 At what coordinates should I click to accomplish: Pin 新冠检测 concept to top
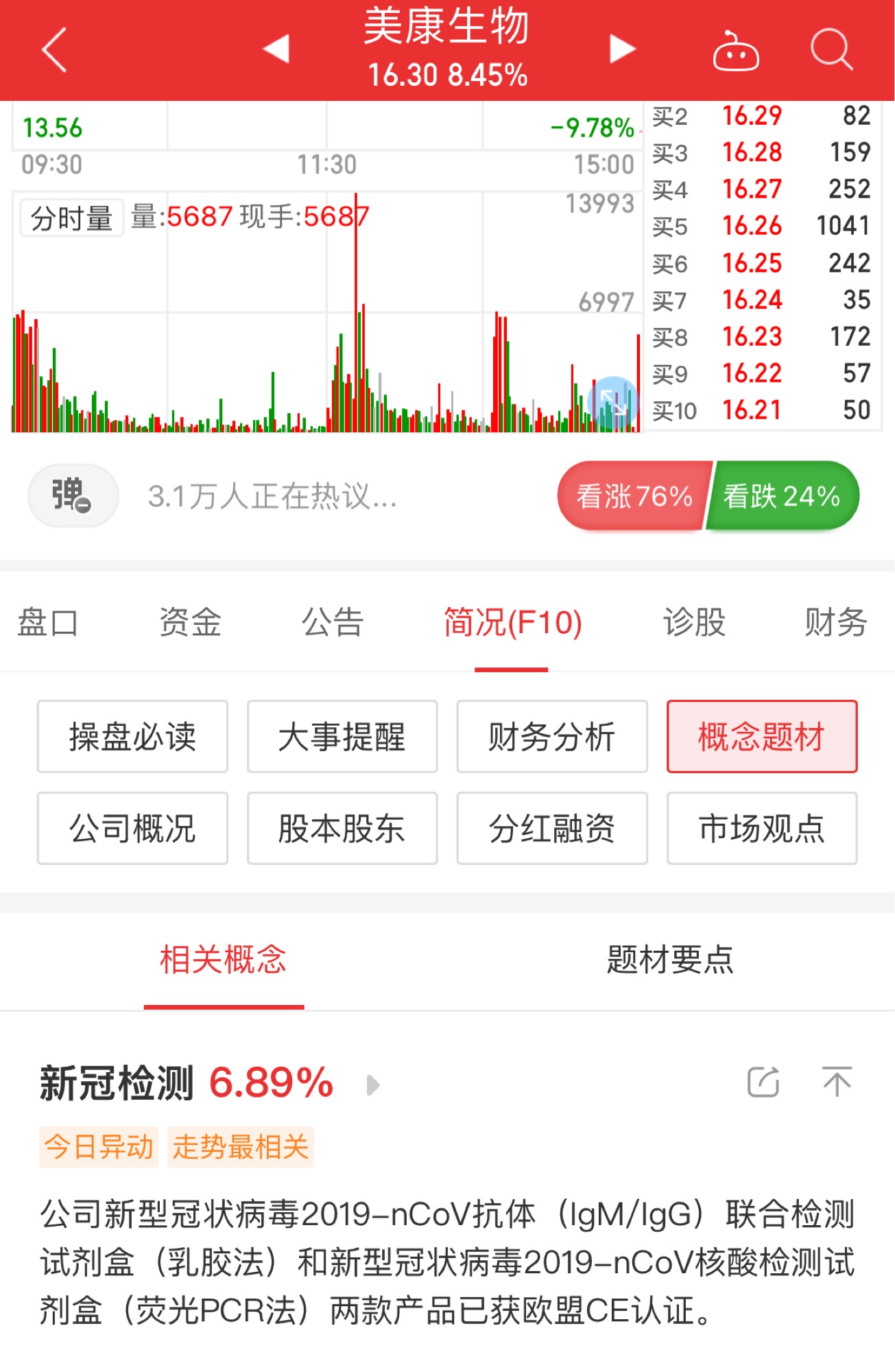837,1083
